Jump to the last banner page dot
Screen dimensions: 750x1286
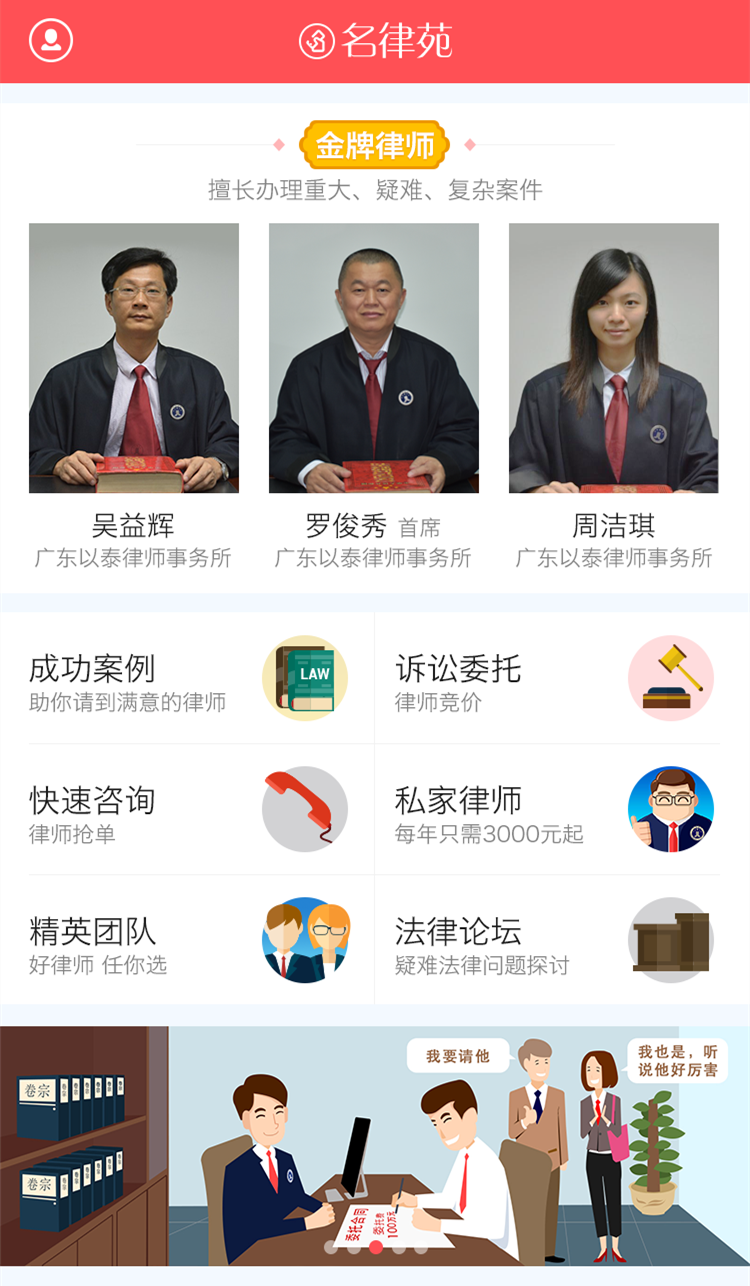click(x=421, y=1247)
